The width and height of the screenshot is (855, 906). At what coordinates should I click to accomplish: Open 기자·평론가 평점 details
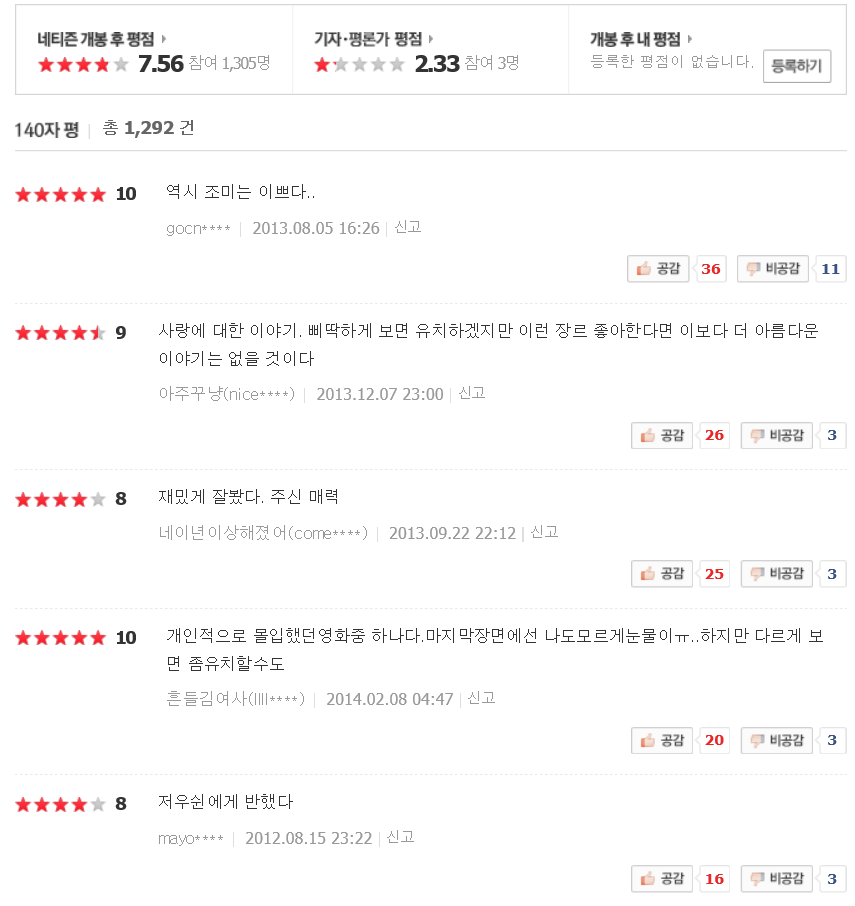click(374, 39)
